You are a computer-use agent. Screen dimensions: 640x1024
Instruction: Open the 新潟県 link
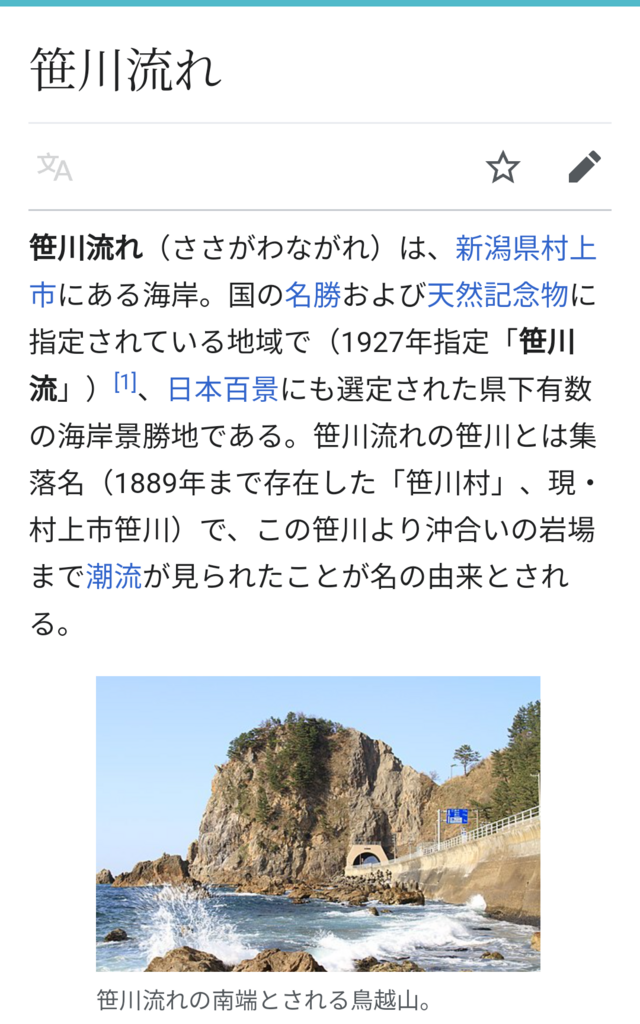(x=497, y=247)
